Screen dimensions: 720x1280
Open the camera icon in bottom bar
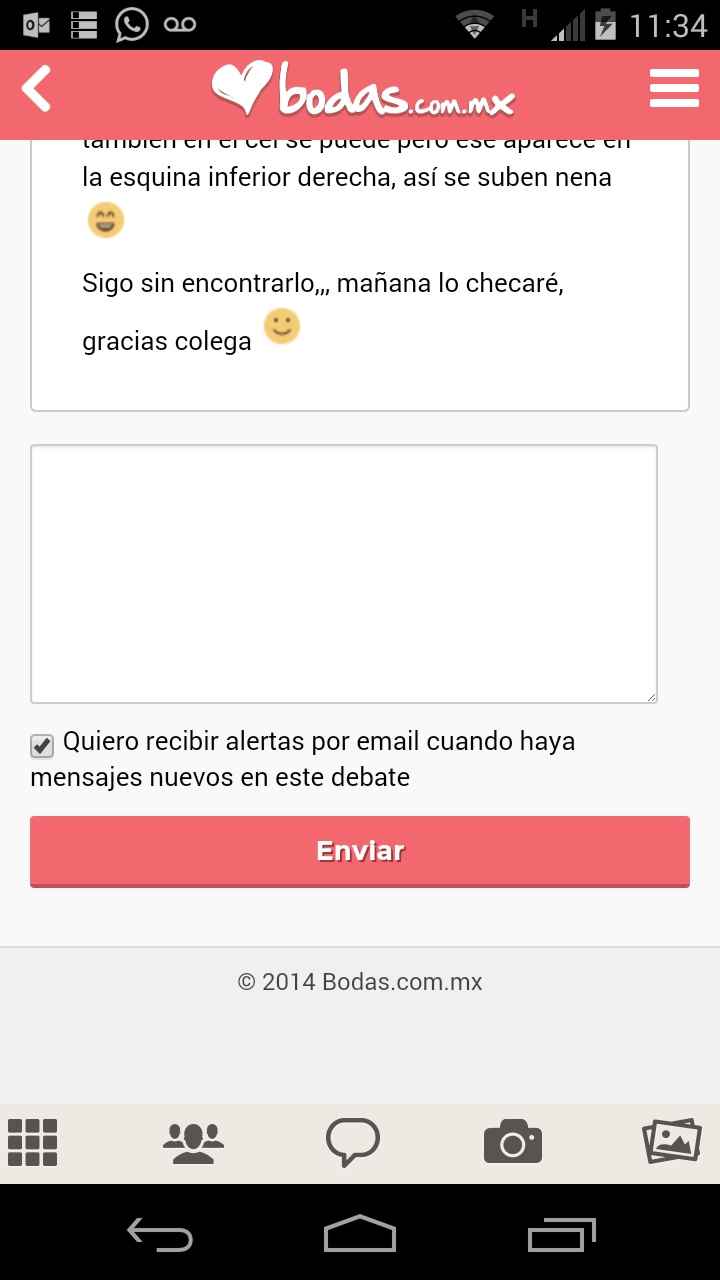pyautogui.click(x=512, y=1142)
